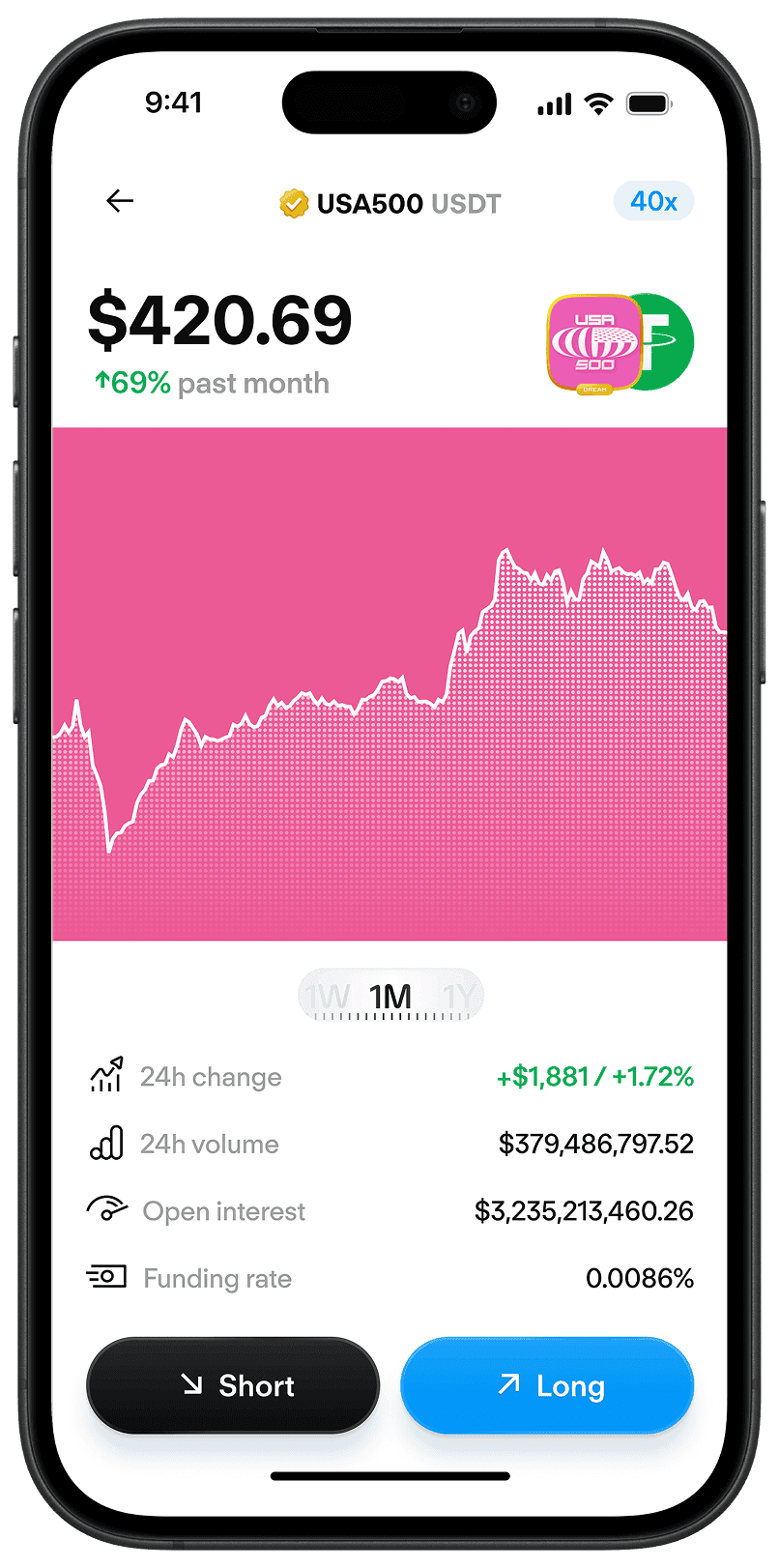The width and height of the screenshot is (779, 1568).
Task: Switch chart range to 1W
Action: tap(328, 996)
